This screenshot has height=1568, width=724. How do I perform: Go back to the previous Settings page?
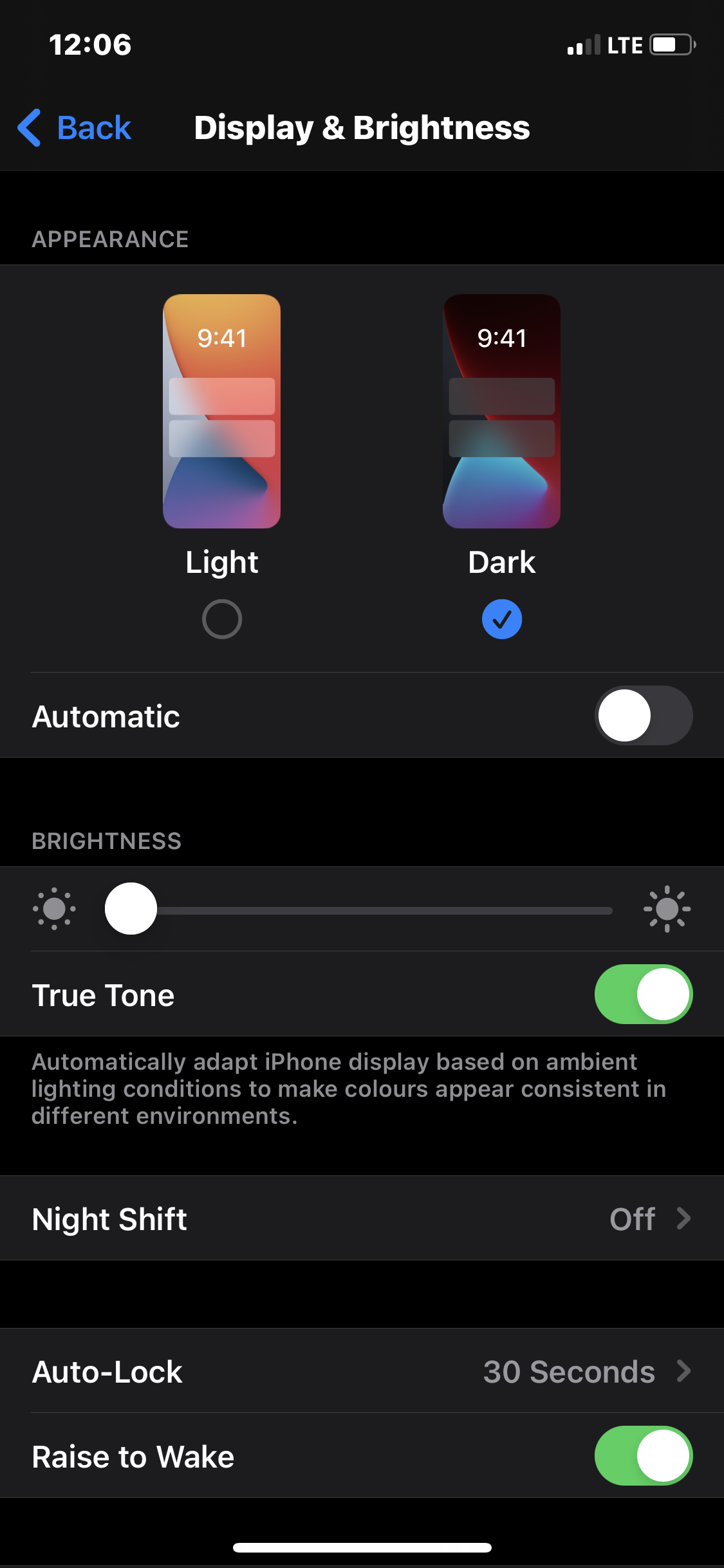click(x=74, y=127)
